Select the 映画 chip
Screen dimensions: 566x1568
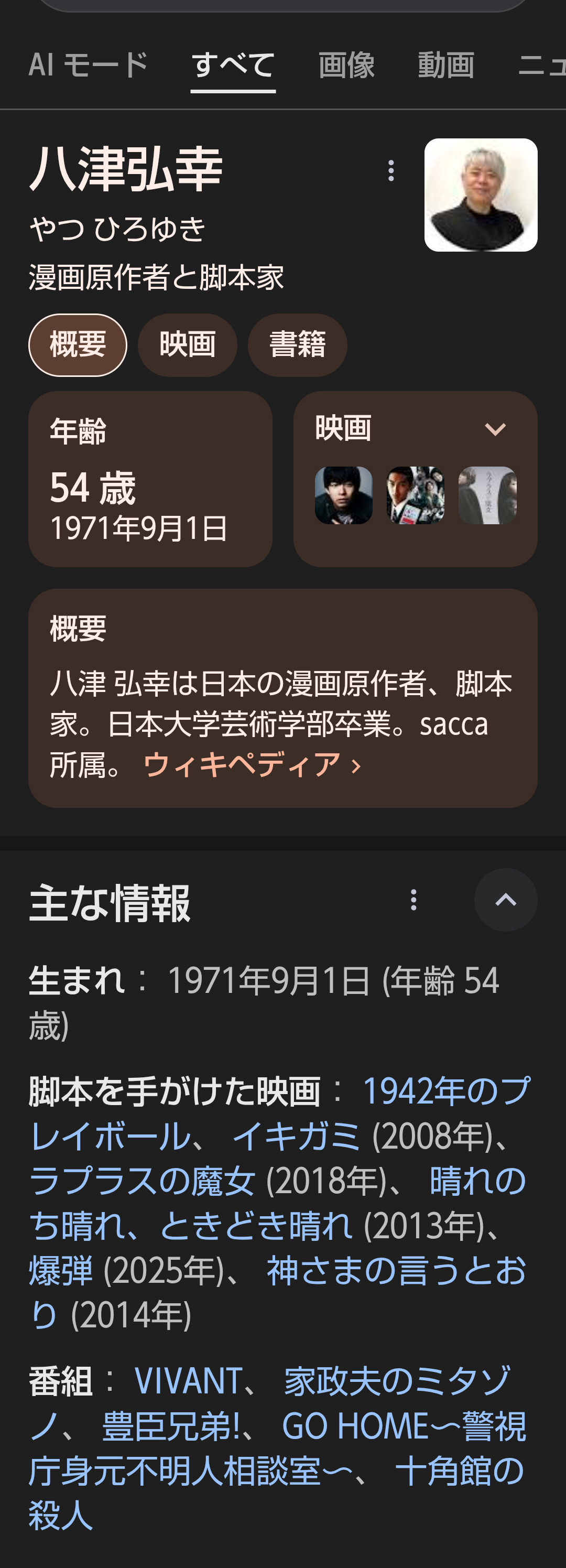pyautogui.click(x=188, y=344)
